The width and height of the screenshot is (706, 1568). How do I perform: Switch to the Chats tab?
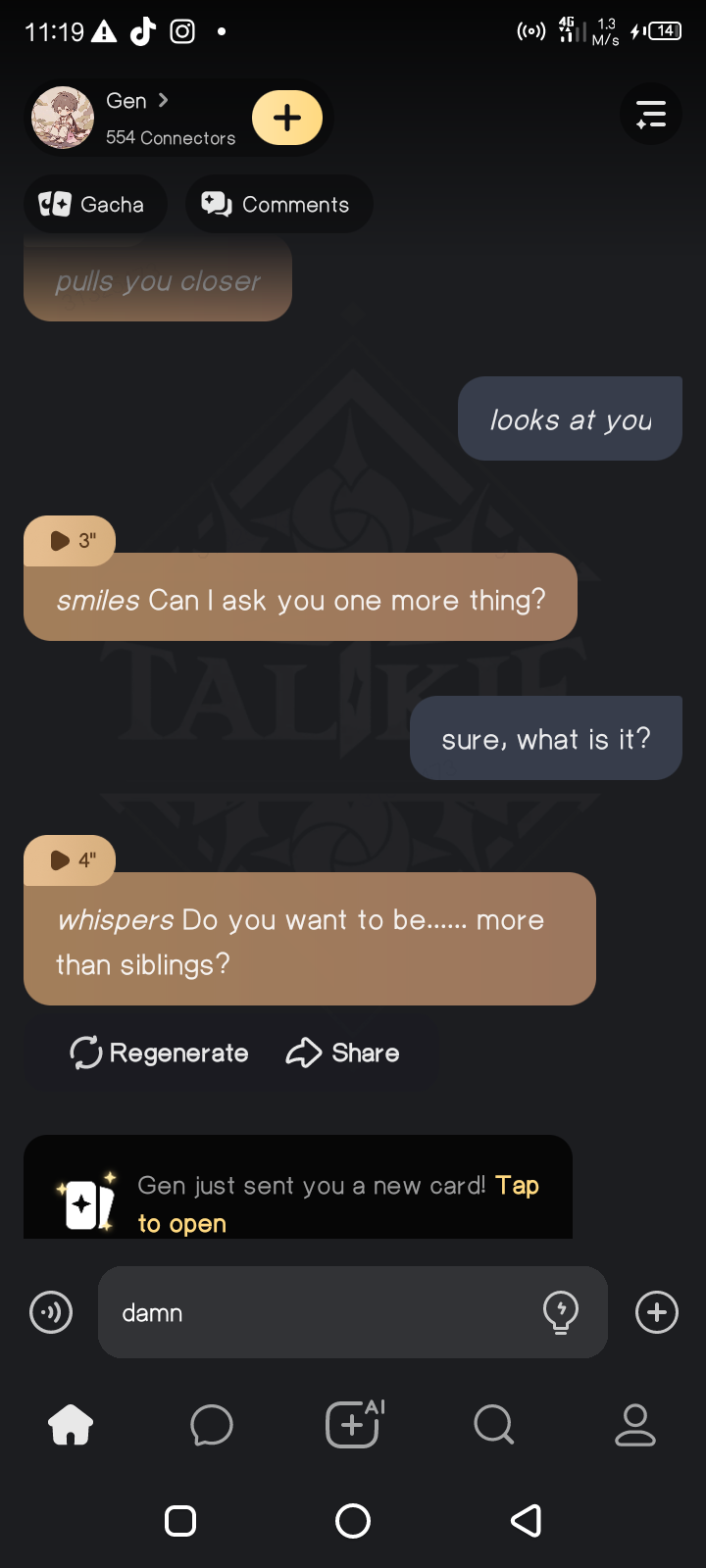(212, 1425)
